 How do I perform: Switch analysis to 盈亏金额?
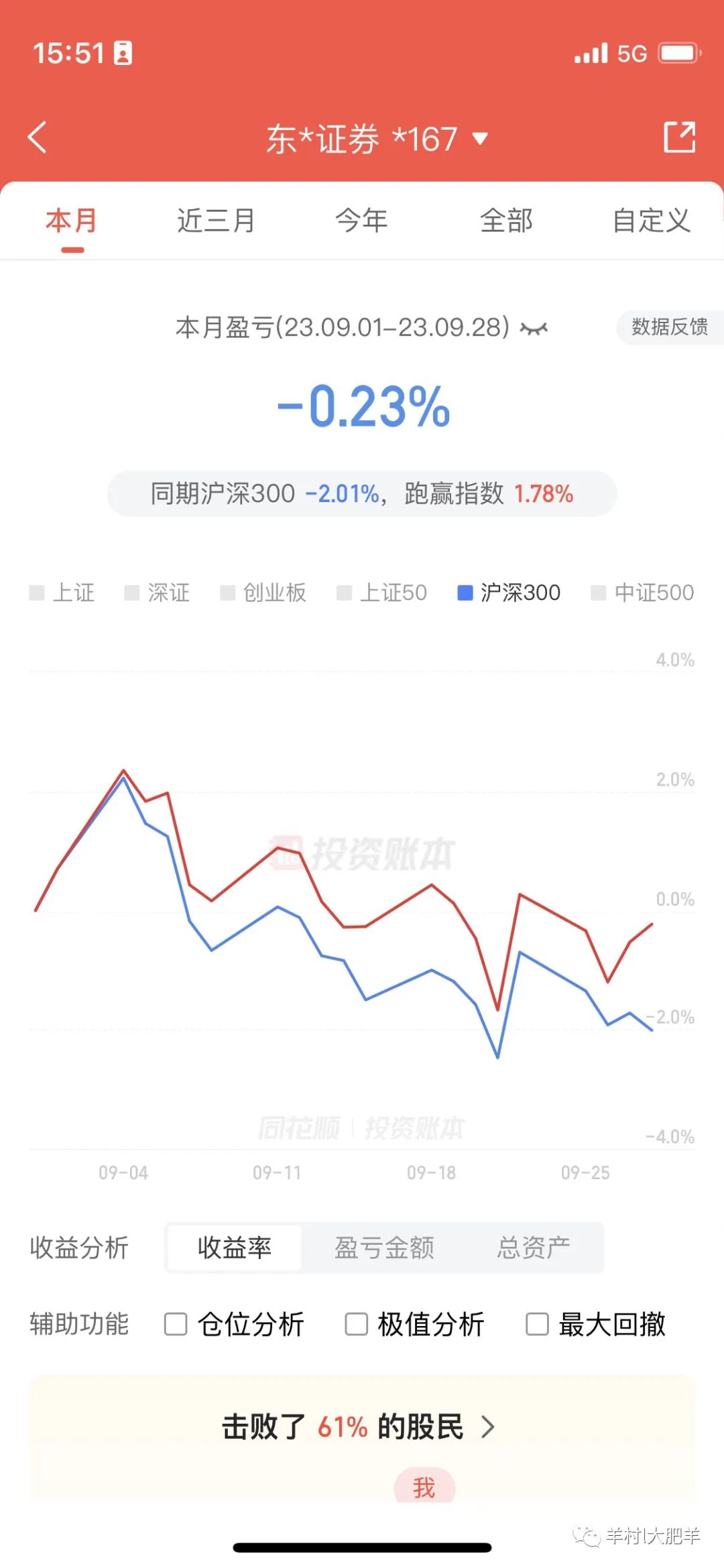(x=384, y=1248)
